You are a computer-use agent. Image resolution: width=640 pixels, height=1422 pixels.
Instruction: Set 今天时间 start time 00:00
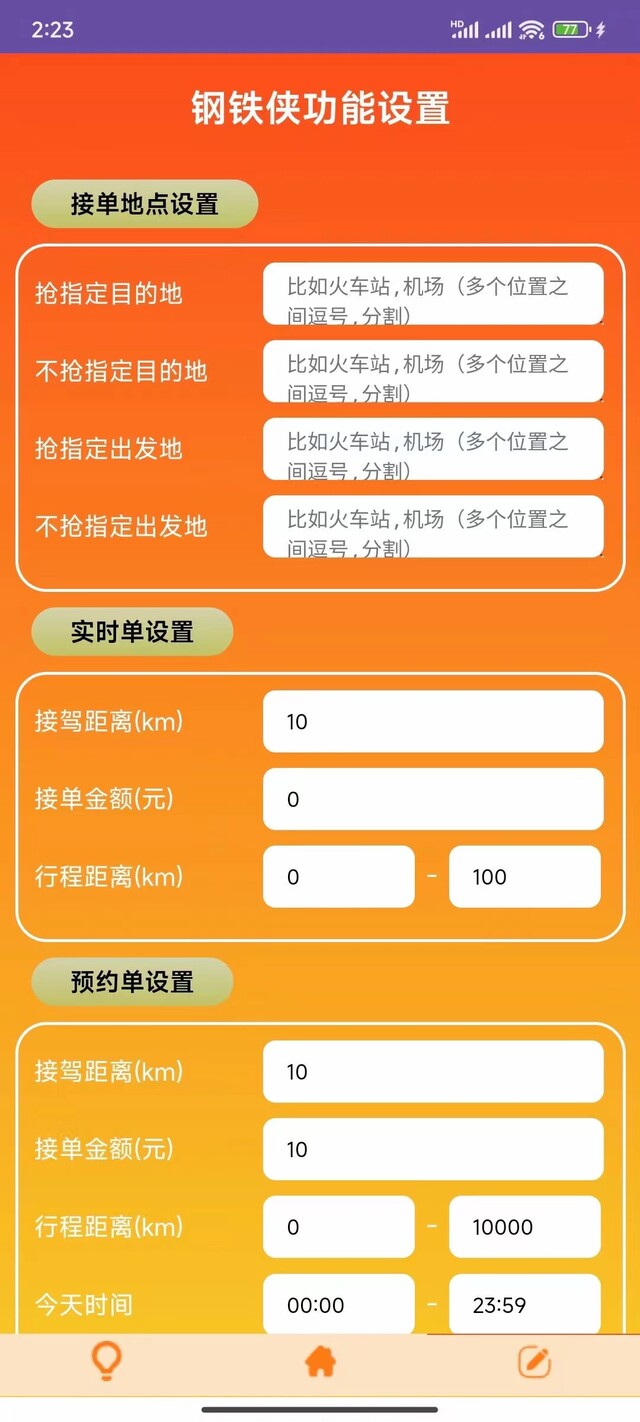click(338, 1304)
